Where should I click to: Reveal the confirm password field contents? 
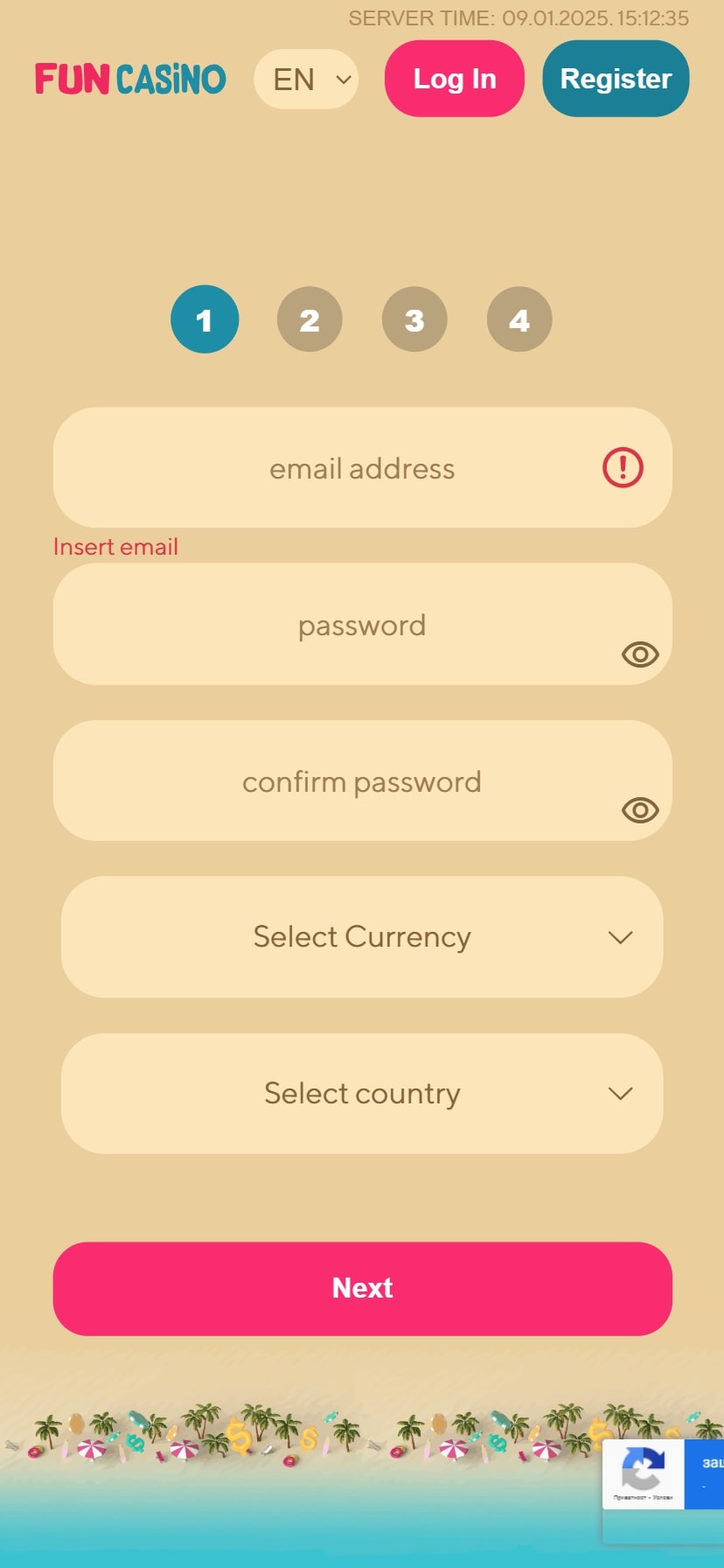click(x=639, y=811)
